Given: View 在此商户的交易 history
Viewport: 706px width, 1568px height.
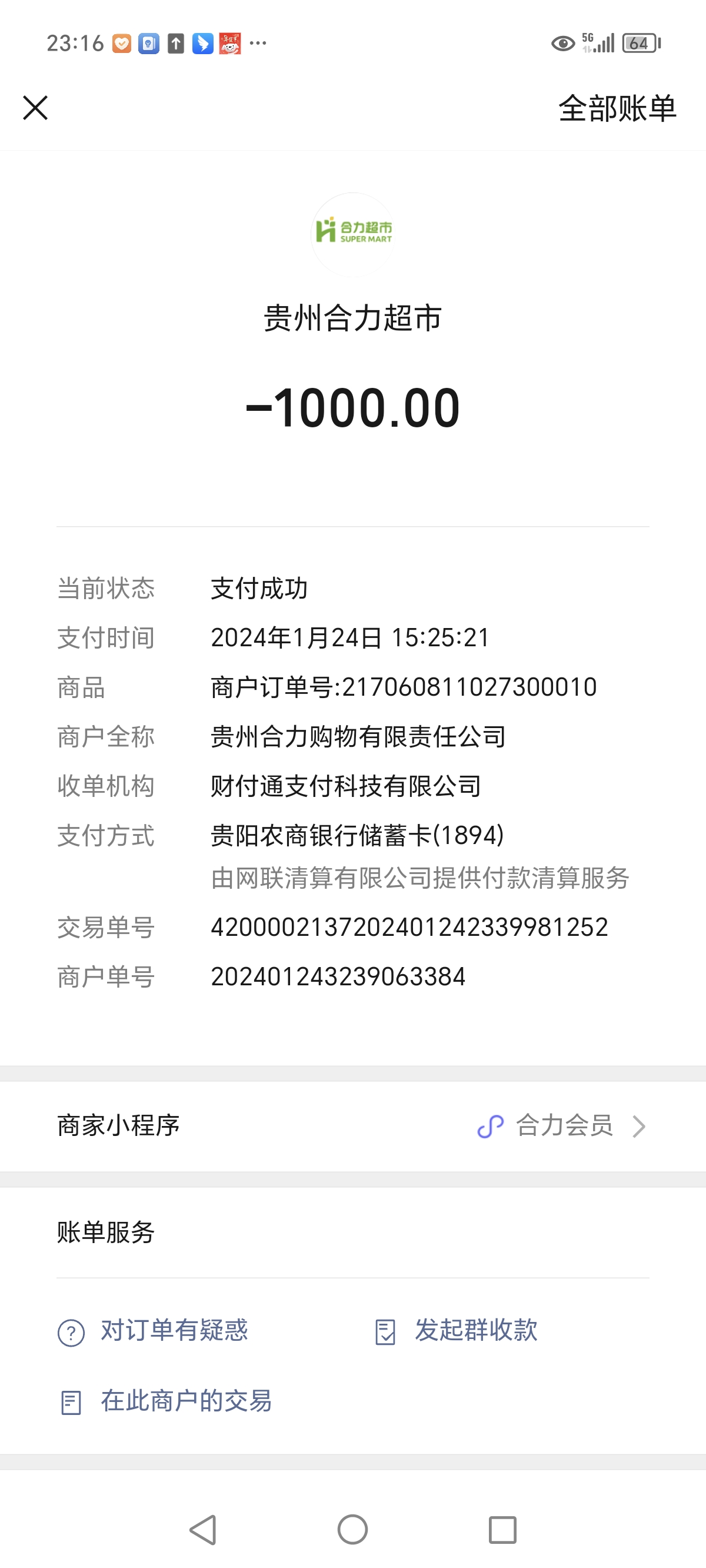Looking at the screenshot, I should coord(185,1401).
